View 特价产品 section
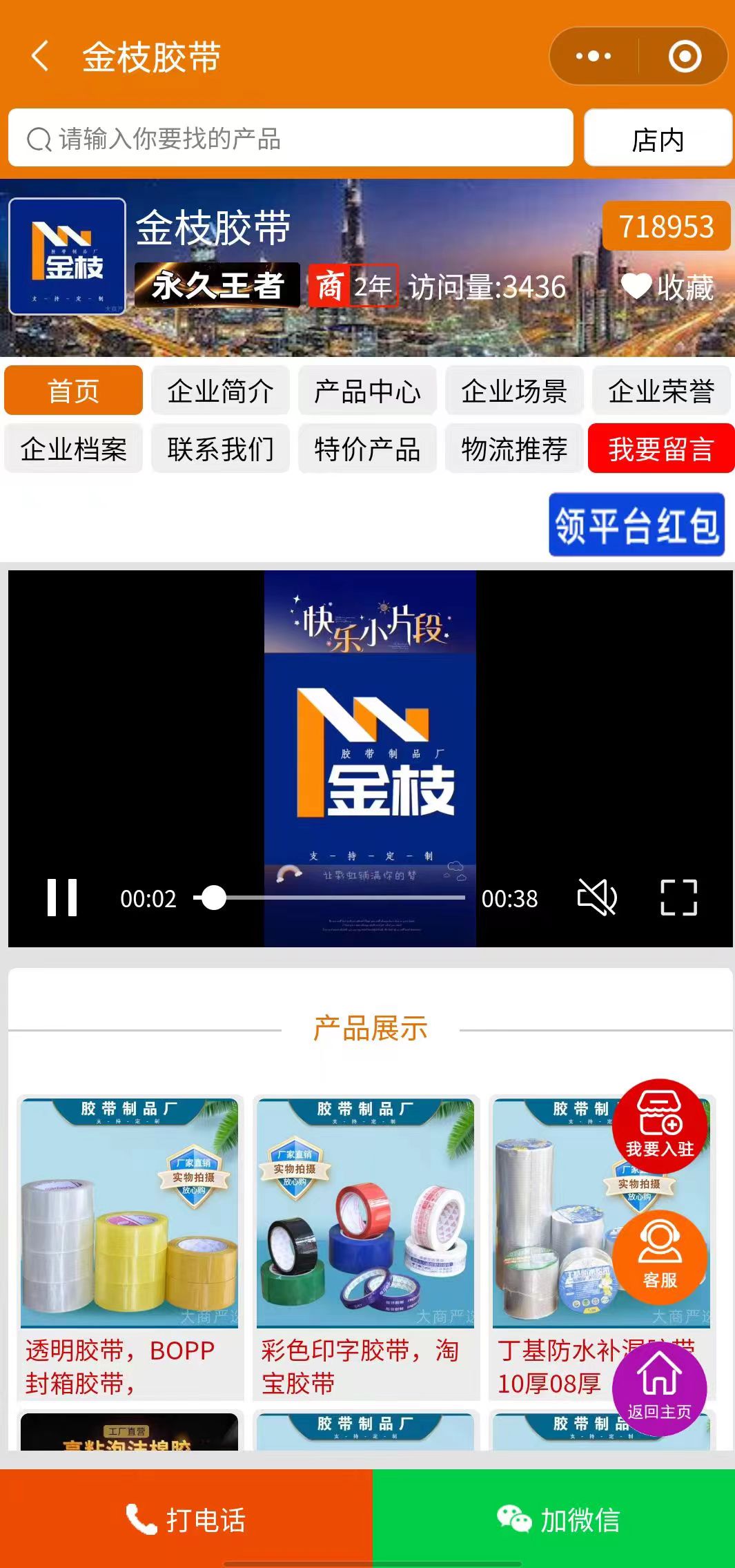This screenshot has height=1568, width=735. pyautogui.click(x=367, y=449)
